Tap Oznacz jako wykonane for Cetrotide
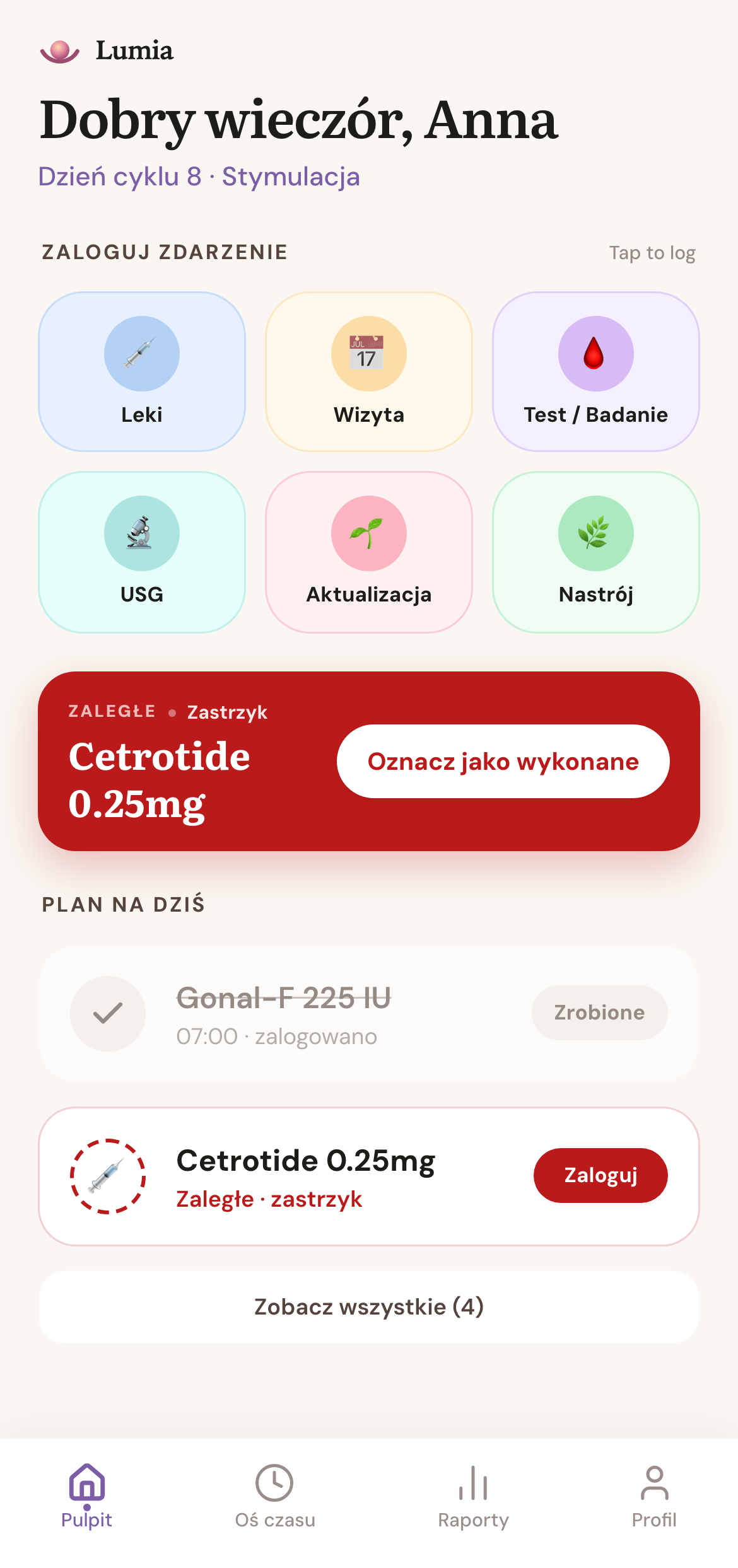 tap(503, 761)
